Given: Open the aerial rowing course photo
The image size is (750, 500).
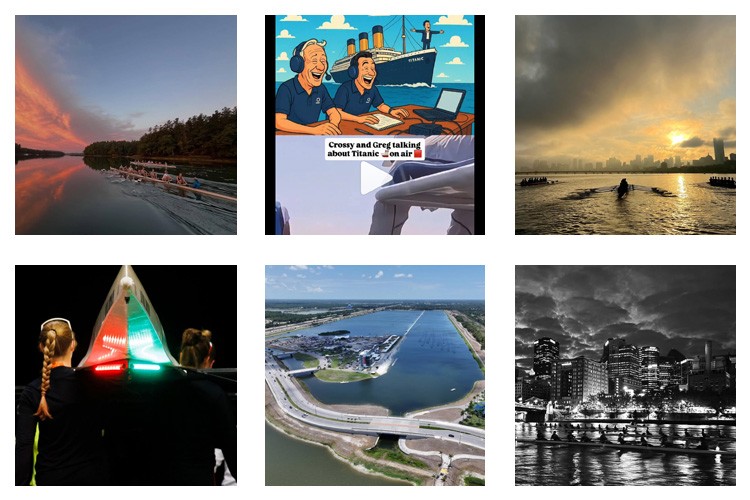Looking at the screenshot, I should (x=375, y=375).
